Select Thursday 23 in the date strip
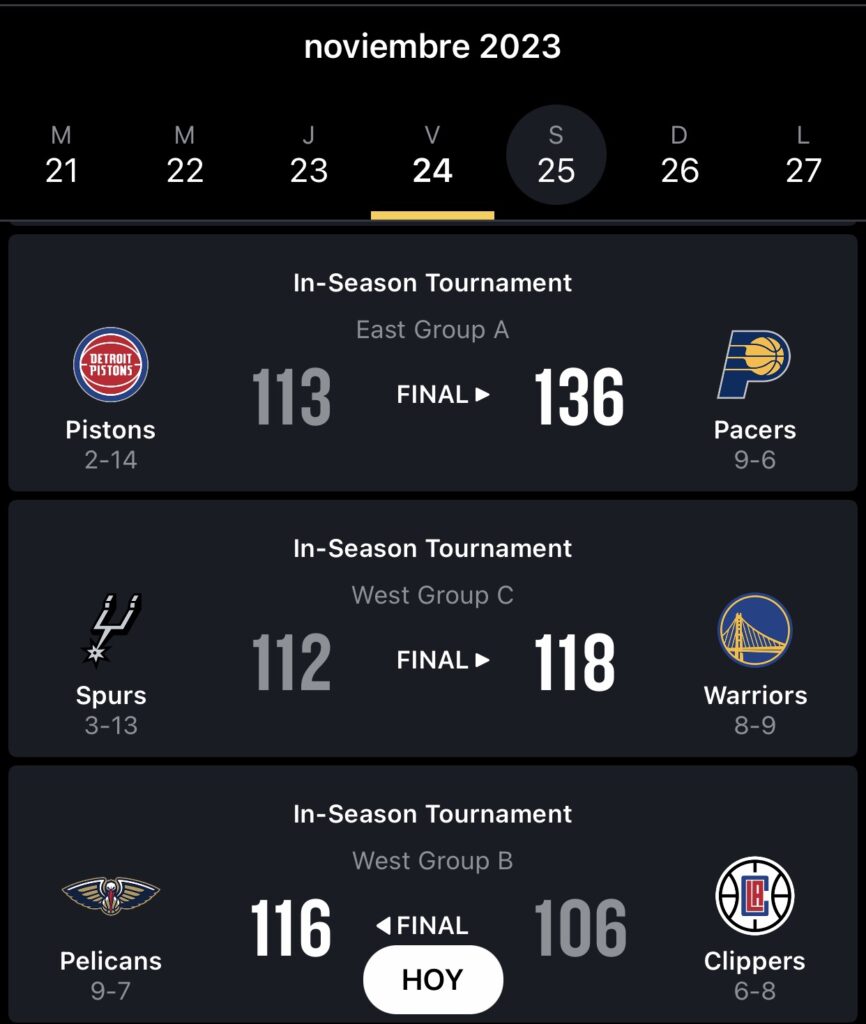This screenshot has width=866, height=1024. point(309,155)
